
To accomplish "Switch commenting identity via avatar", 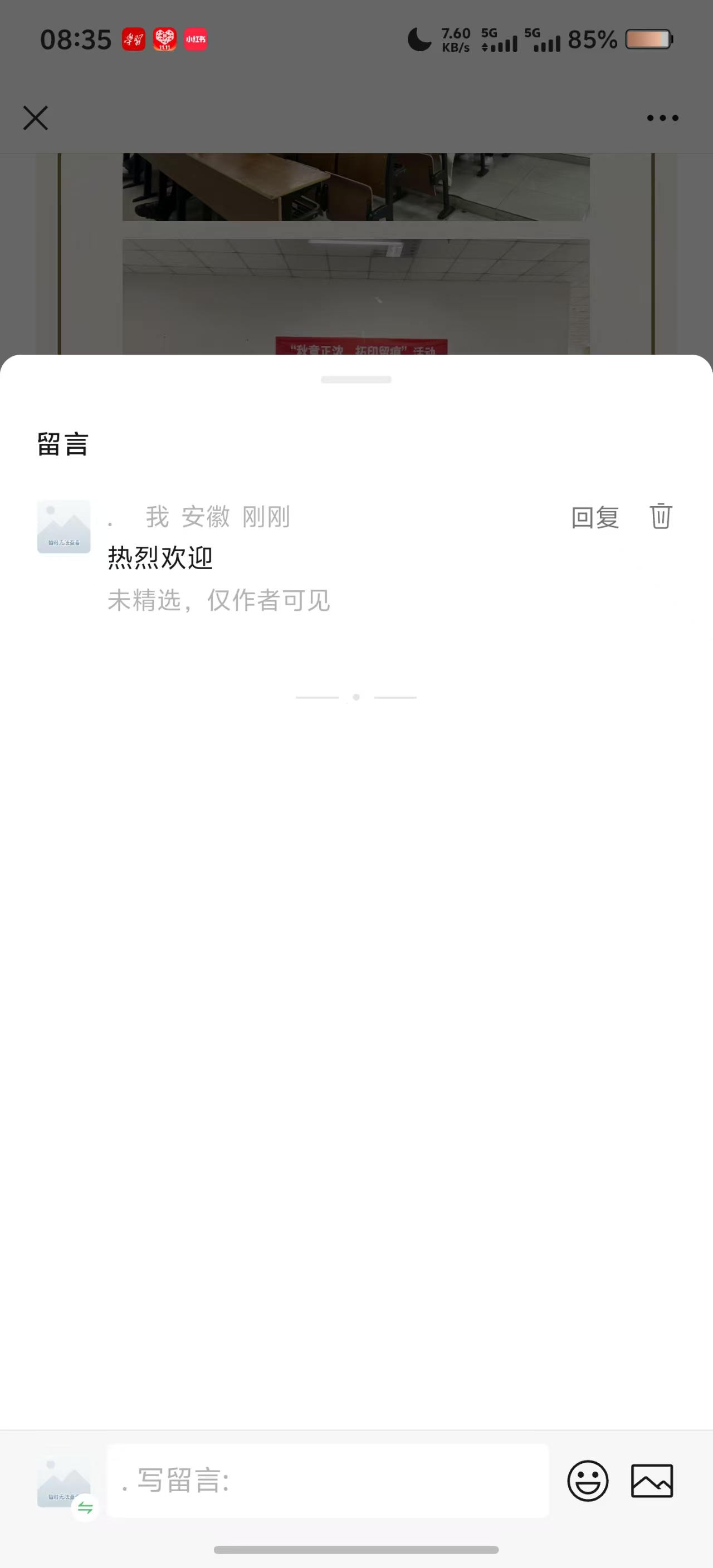I will coord(66,1483).
